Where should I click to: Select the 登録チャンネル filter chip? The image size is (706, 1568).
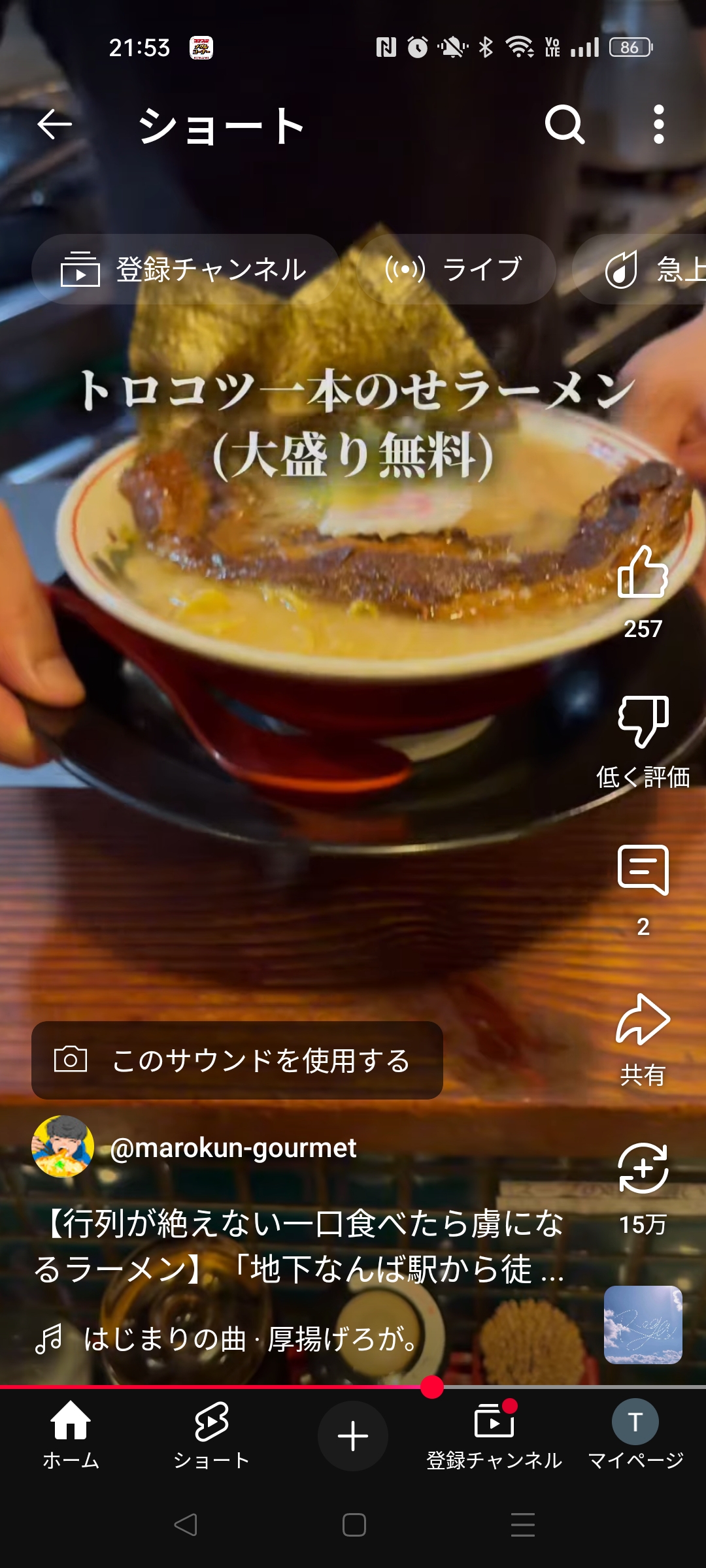(x=186, y=269)
